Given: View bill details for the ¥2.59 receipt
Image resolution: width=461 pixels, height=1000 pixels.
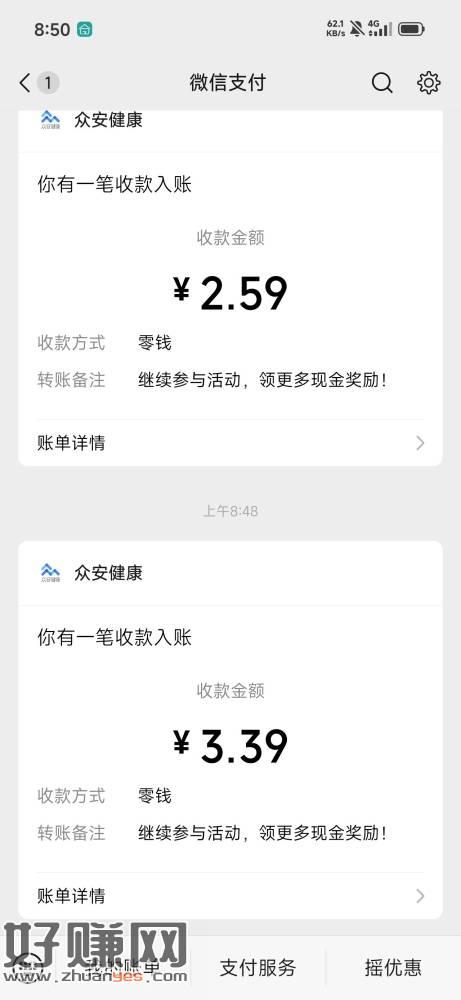Looking at the screenshot, I should tap(230, 443).
